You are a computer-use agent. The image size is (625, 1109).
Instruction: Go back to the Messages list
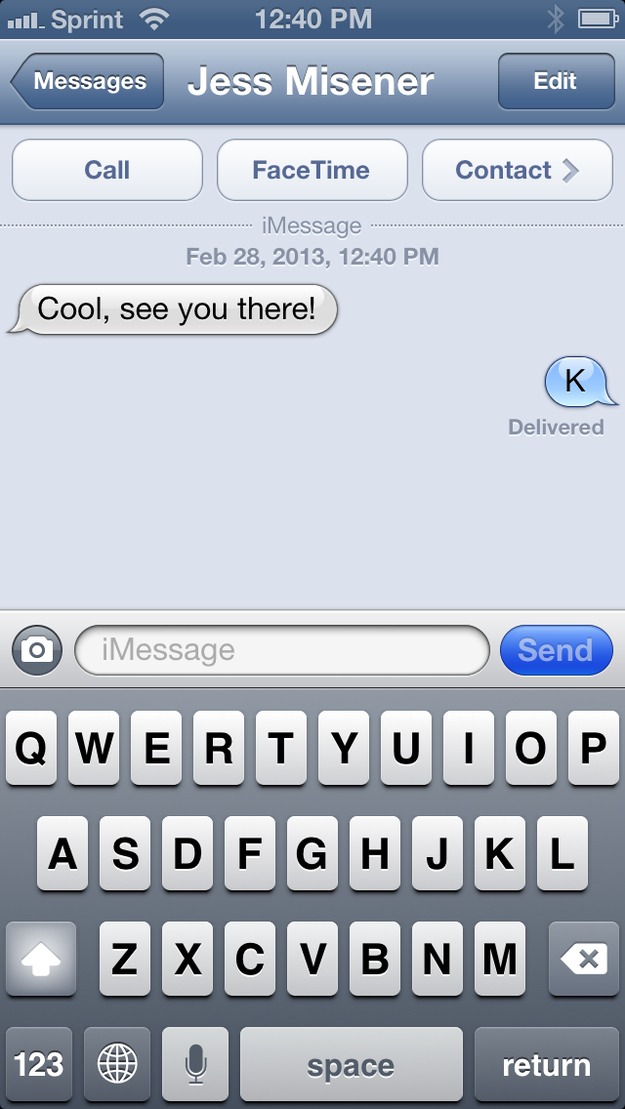coord(88,81)
